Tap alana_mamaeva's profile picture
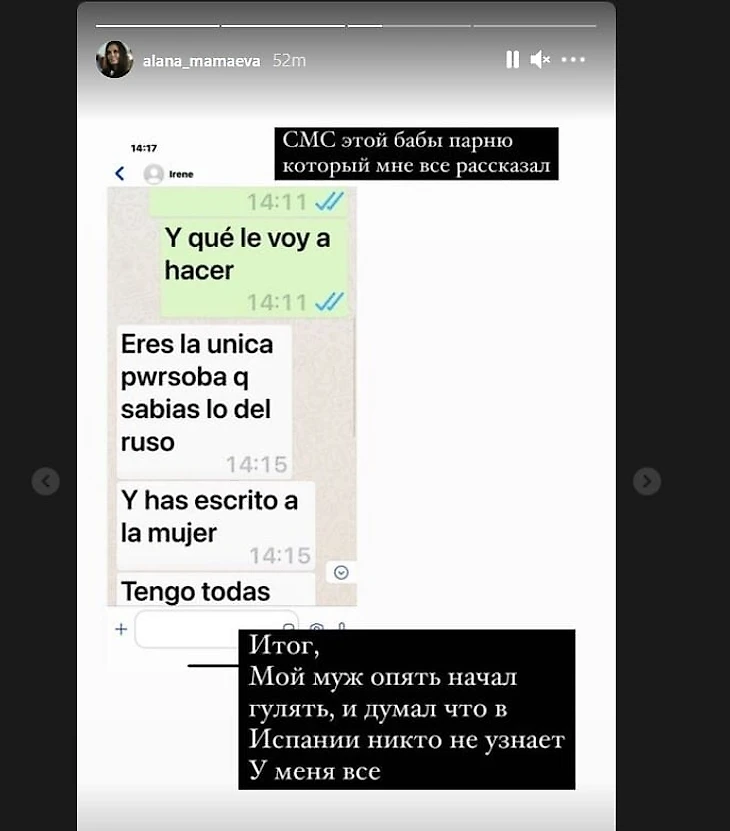Screen dimensions: 730x831 click(x=114, y=60)
